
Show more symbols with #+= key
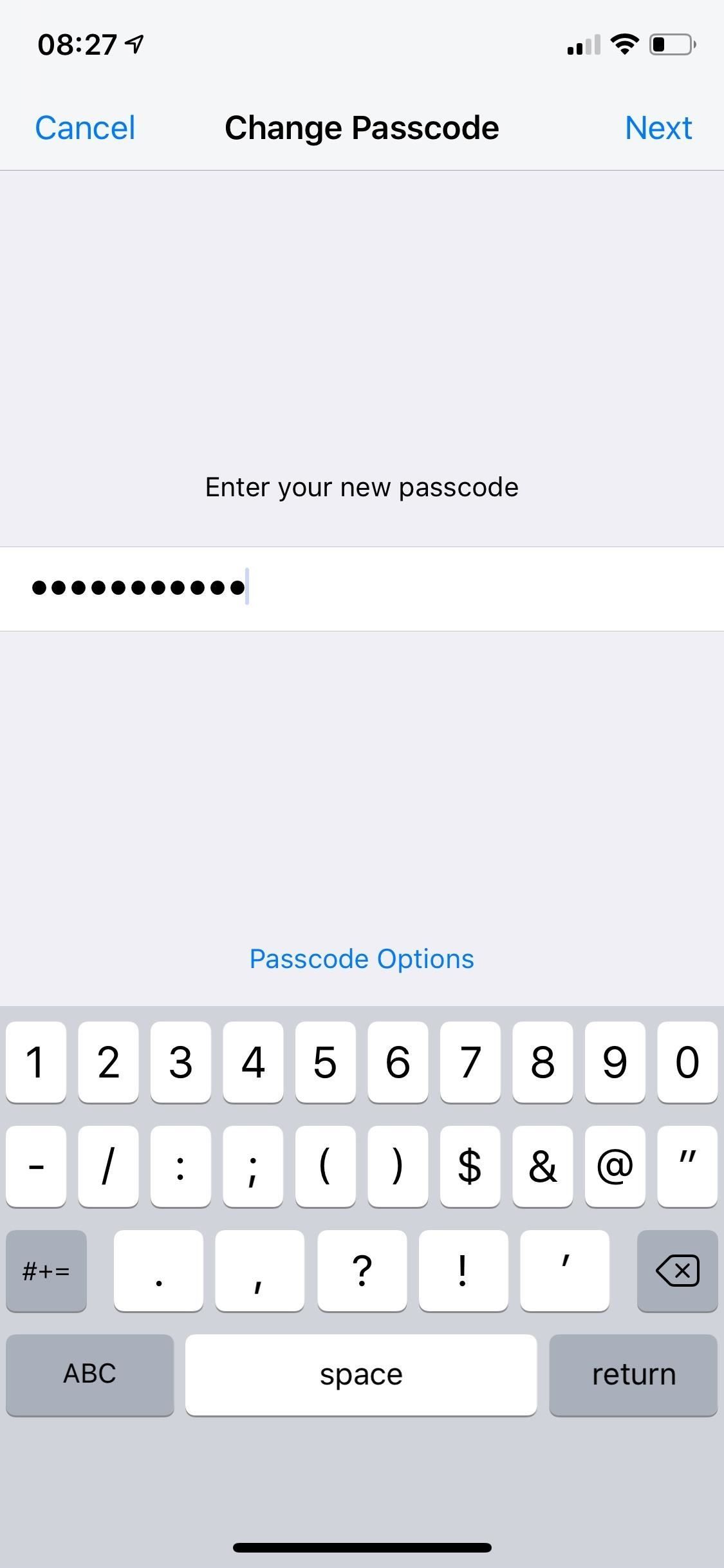click(46, 1270)
